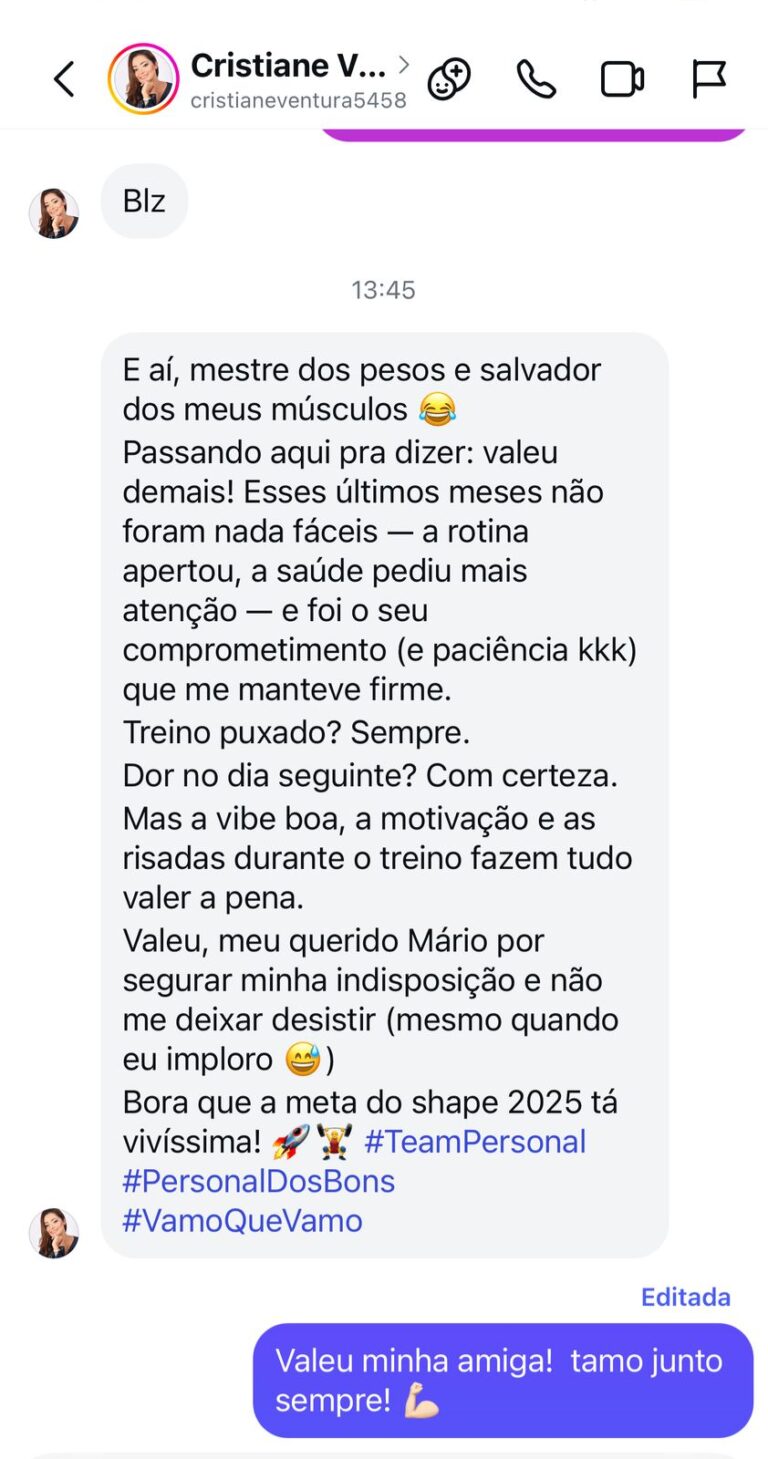The height and width of the screenshot is (1459, 768).
Task: Tap the 13:45 timestamp
Action: (383, 291)
